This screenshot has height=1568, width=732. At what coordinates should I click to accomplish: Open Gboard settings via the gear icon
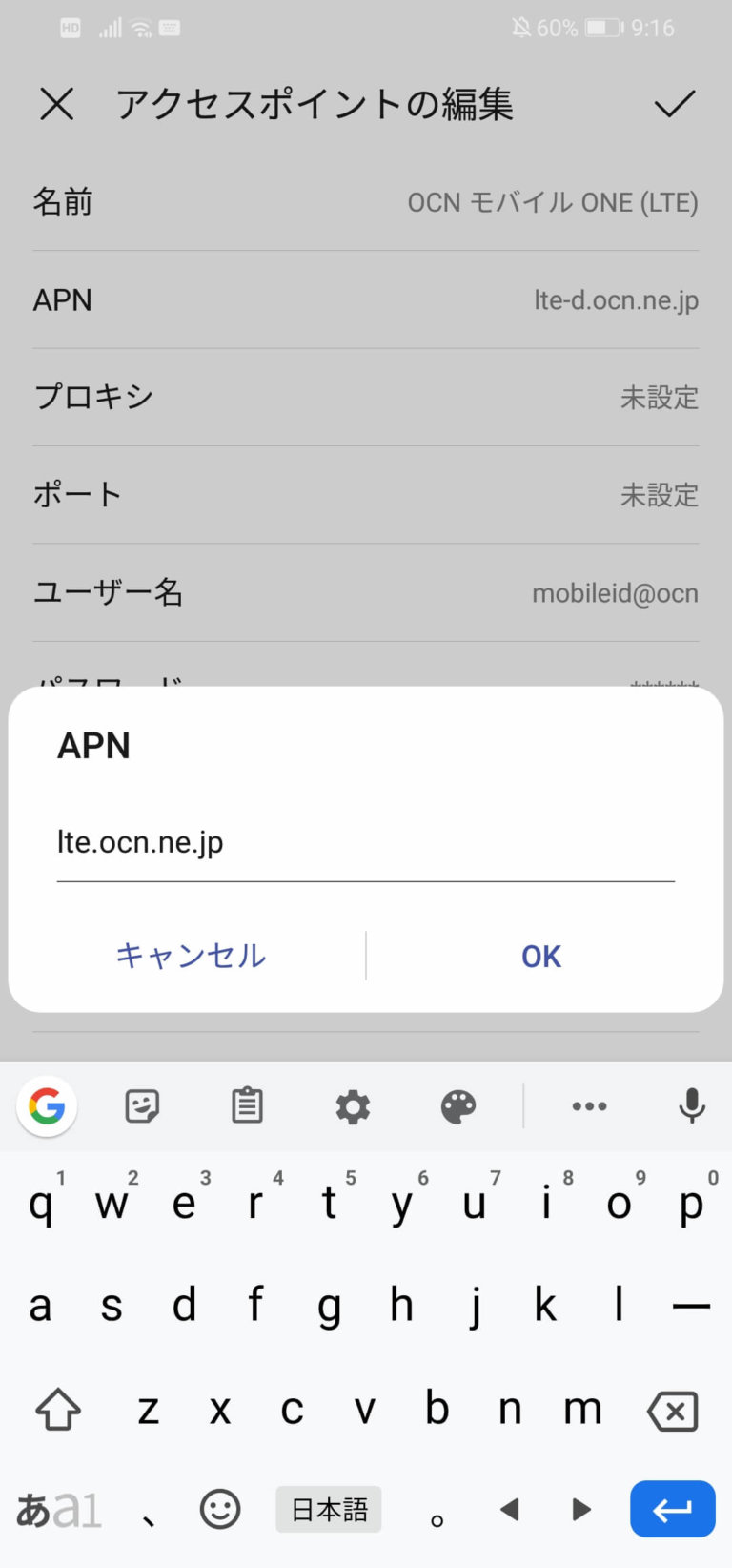(x=352, y=1106)
